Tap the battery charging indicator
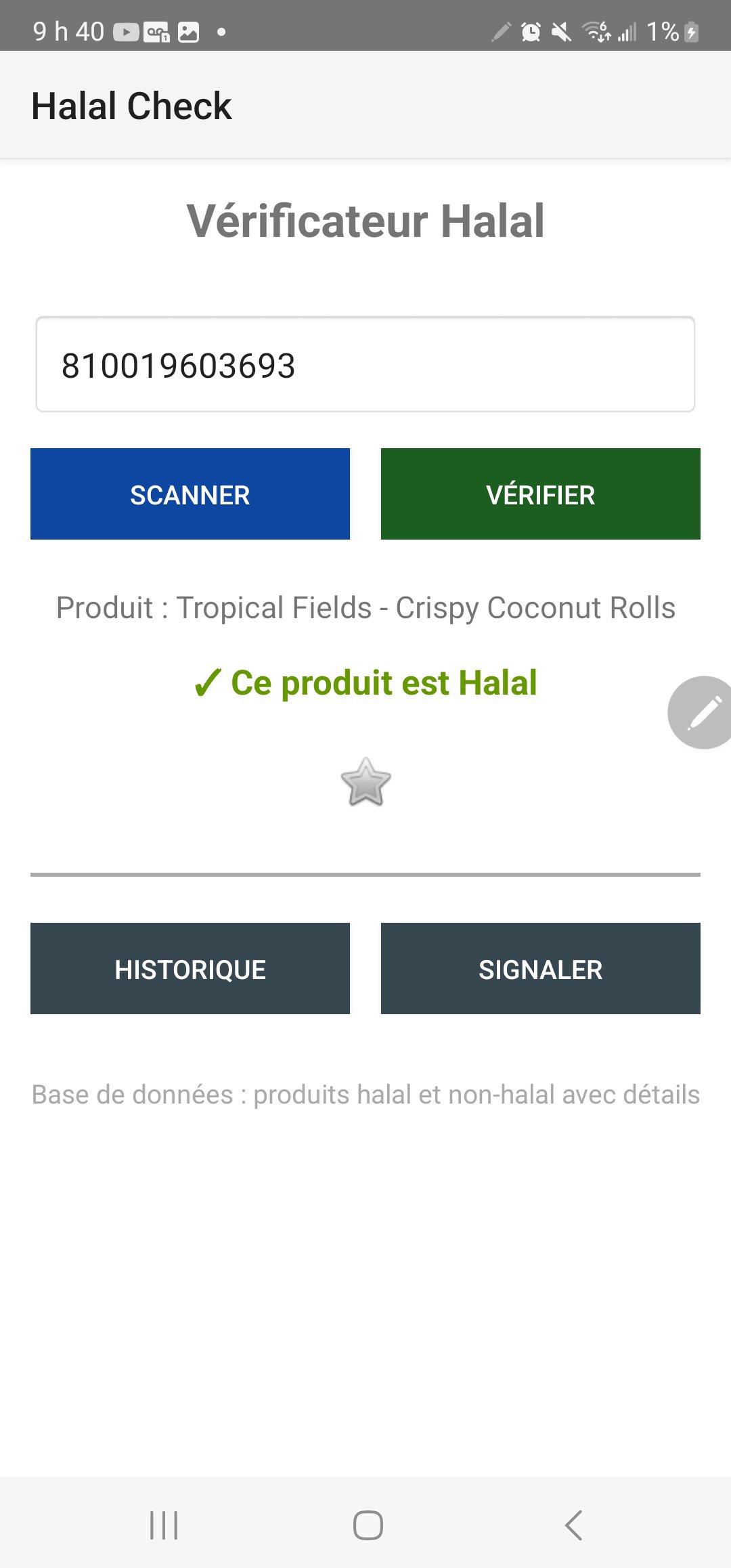Screen dimensions: 731x1568 click(692, 32)
